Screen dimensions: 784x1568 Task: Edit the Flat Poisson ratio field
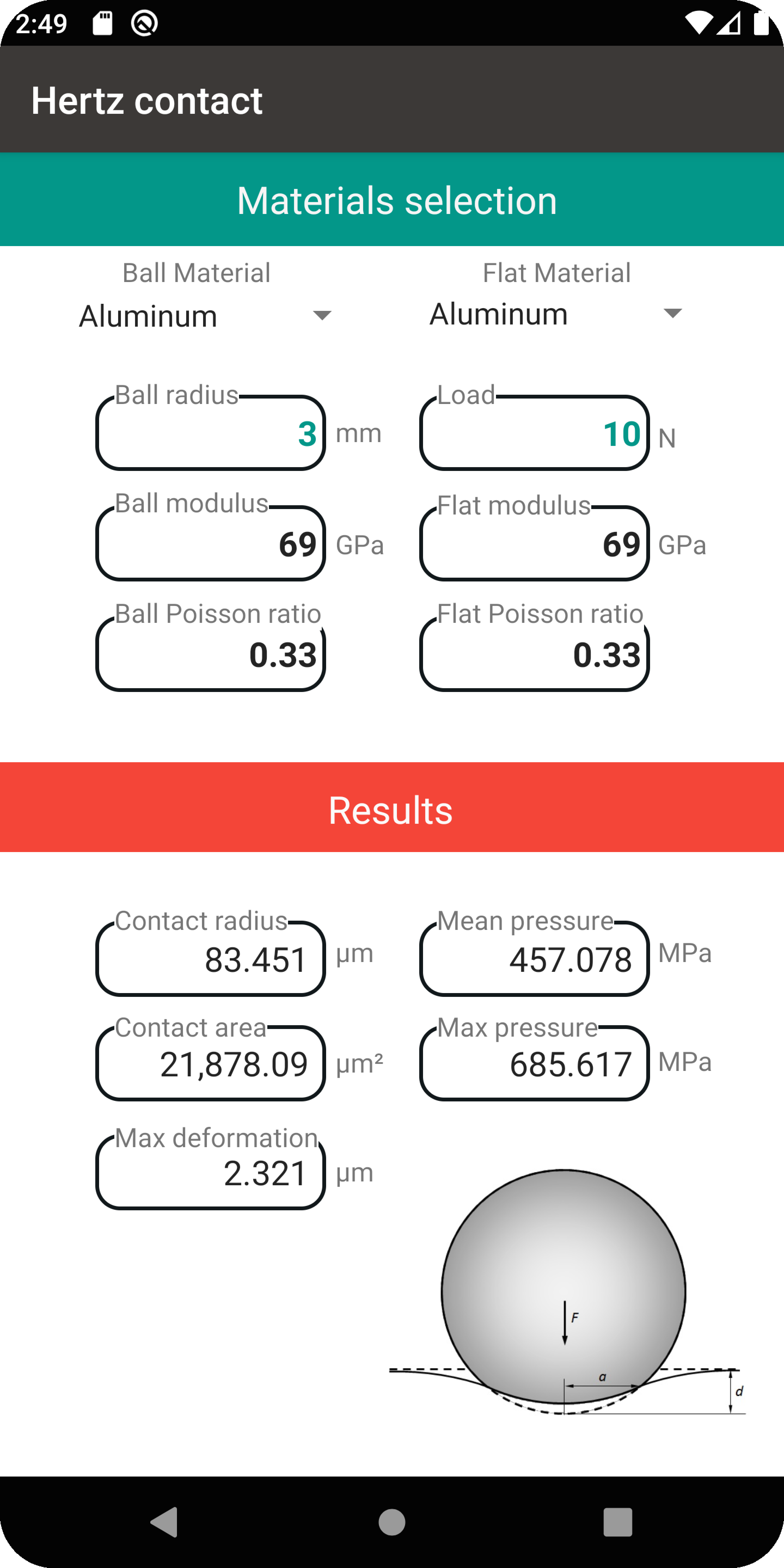[534, 654]
